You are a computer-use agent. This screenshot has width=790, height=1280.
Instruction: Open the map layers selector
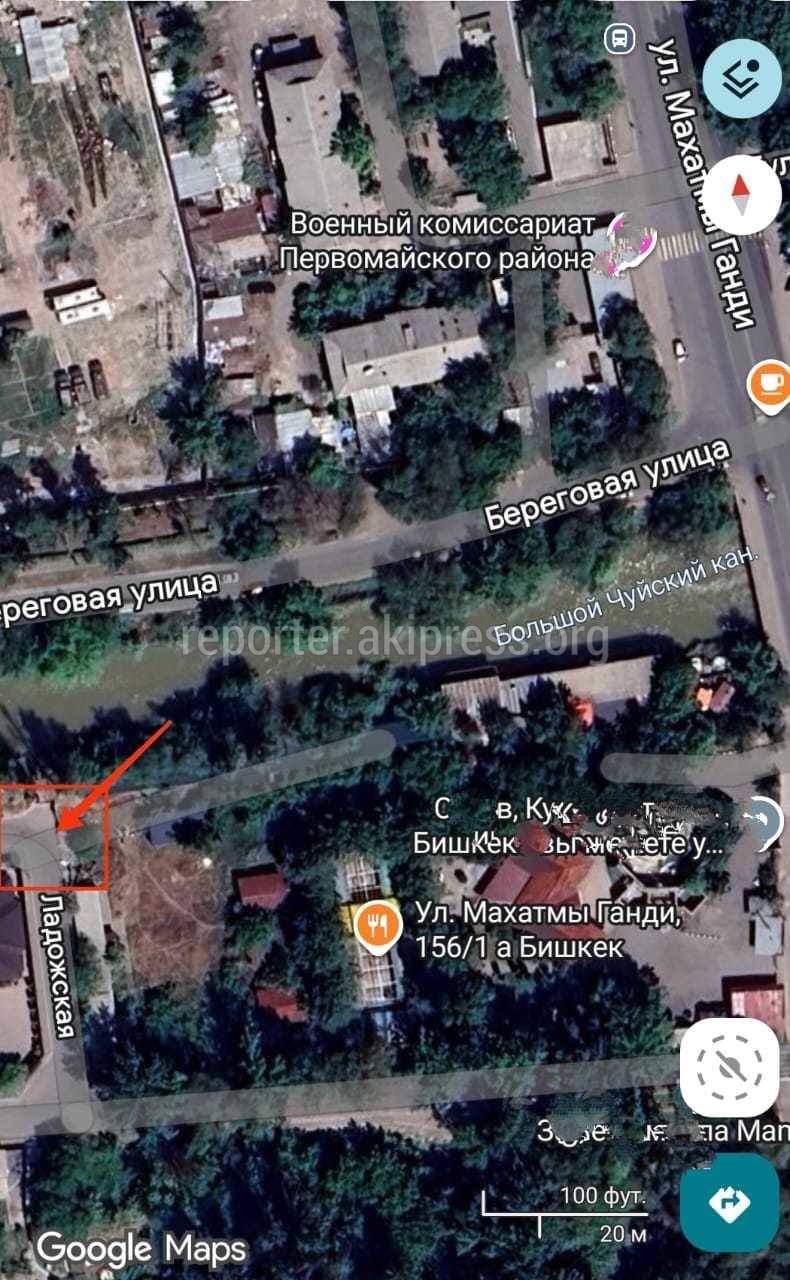coord(742,79)
